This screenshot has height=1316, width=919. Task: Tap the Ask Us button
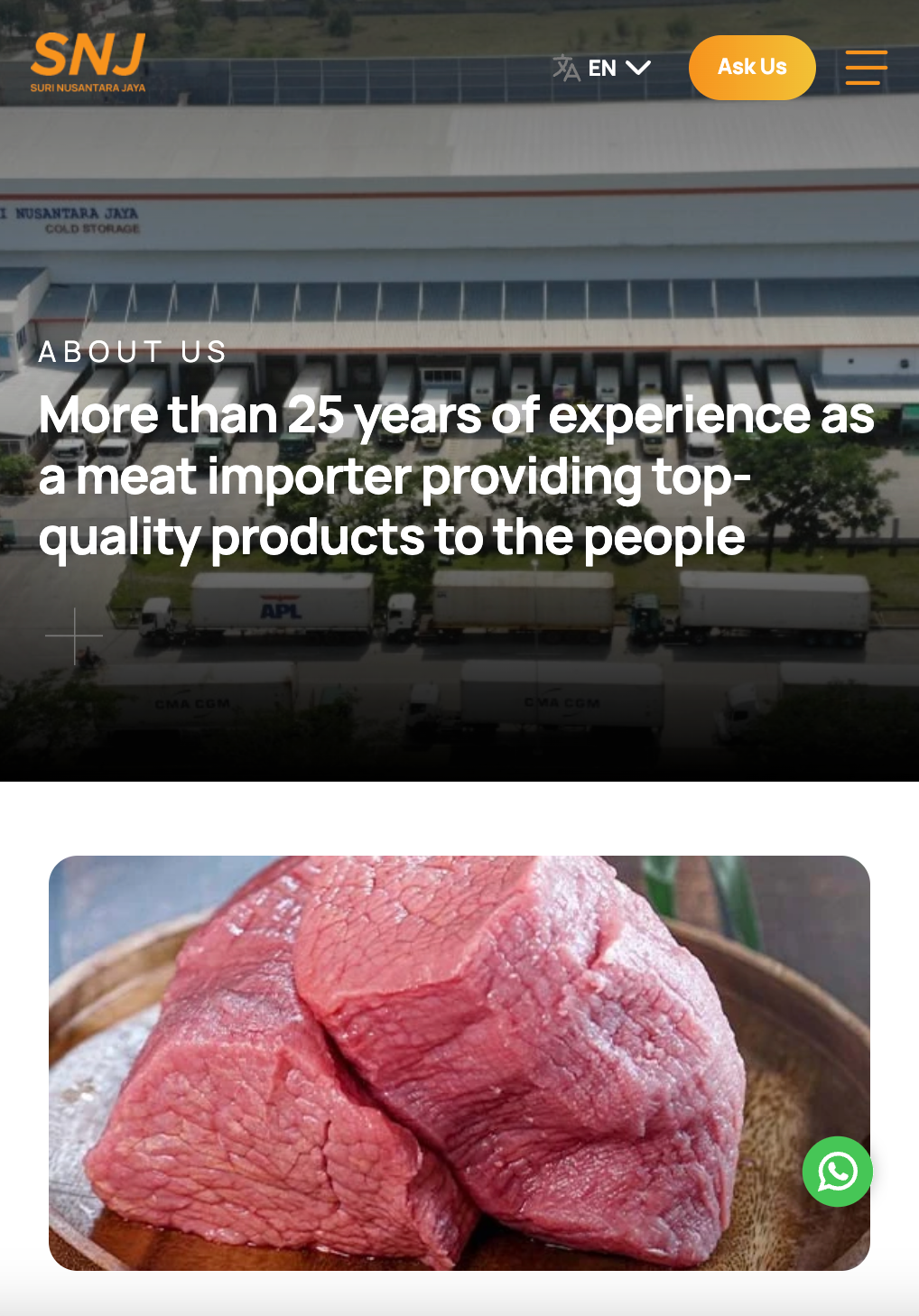(751, 68)
